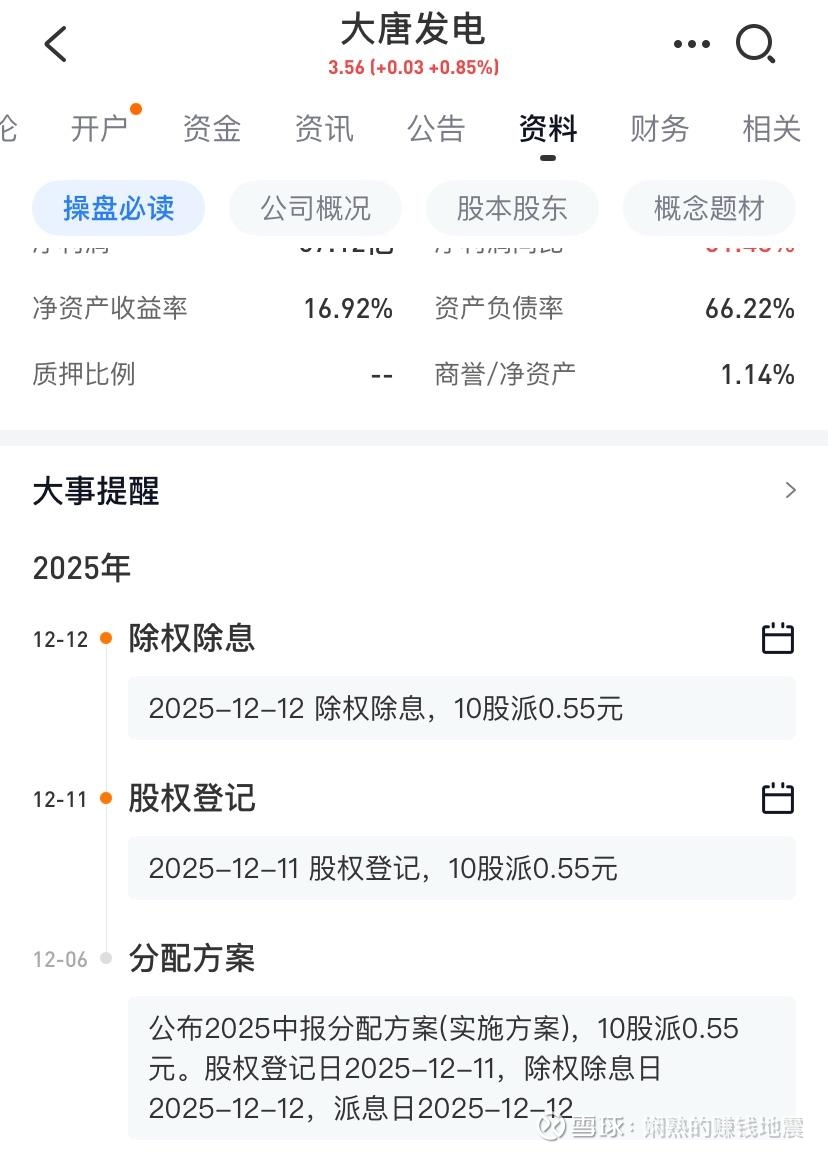The image size is (828, 1153).
Task: Select the 操盘必读 toggle pill
Action: [x=118, y=208]
